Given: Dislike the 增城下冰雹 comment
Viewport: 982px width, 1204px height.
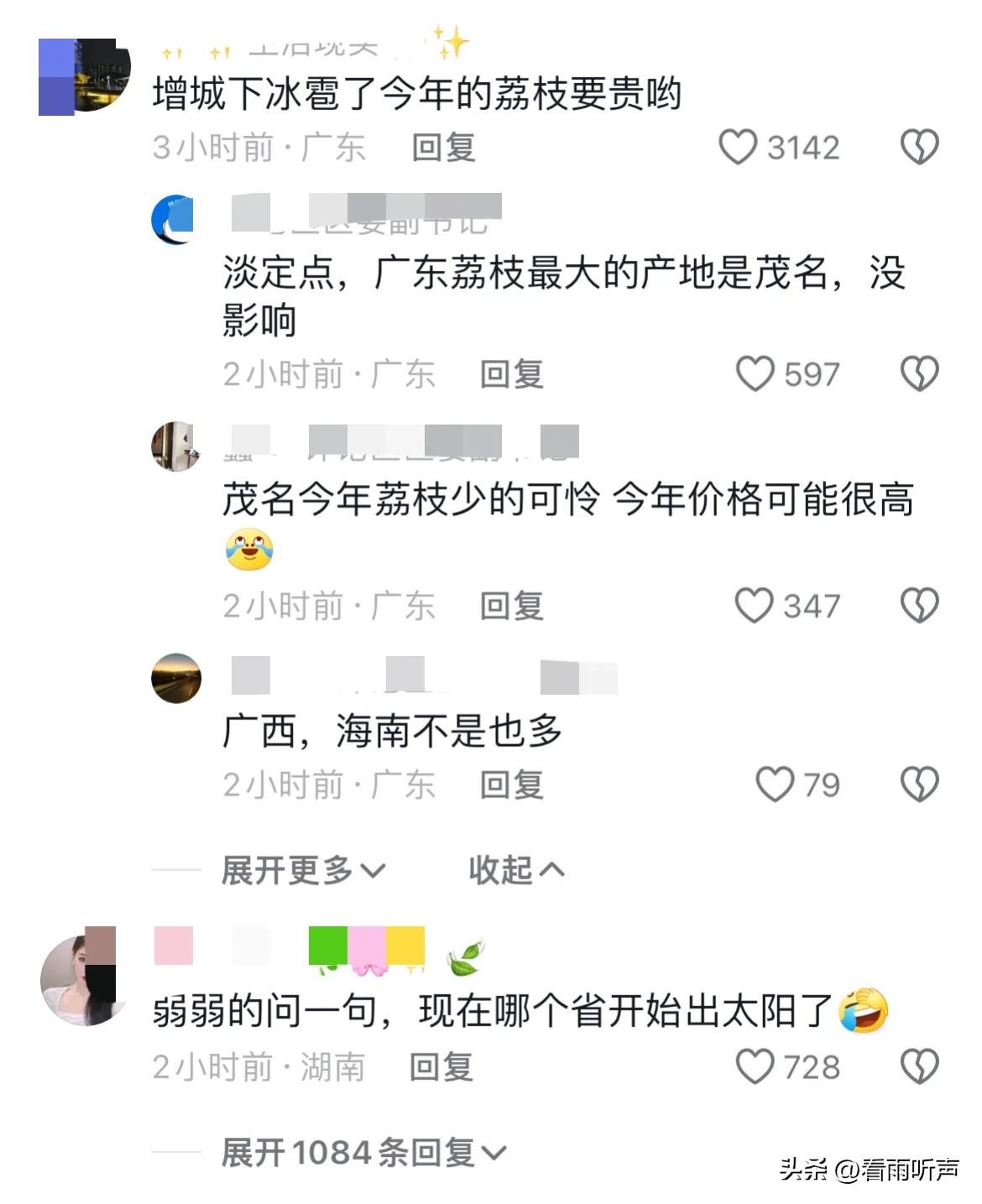Looking at the screenshot, I should (x=919, y=148).
